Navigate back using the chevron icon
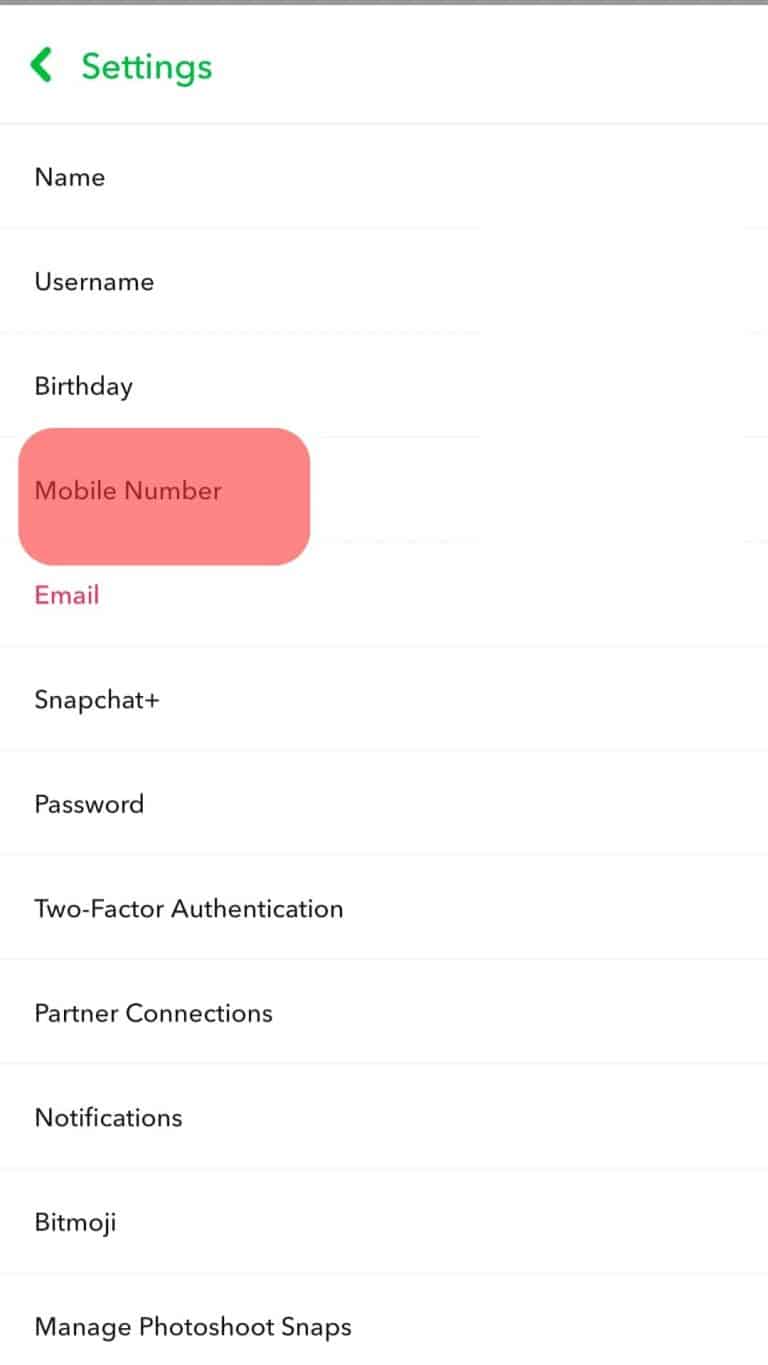 pos(41,66)
